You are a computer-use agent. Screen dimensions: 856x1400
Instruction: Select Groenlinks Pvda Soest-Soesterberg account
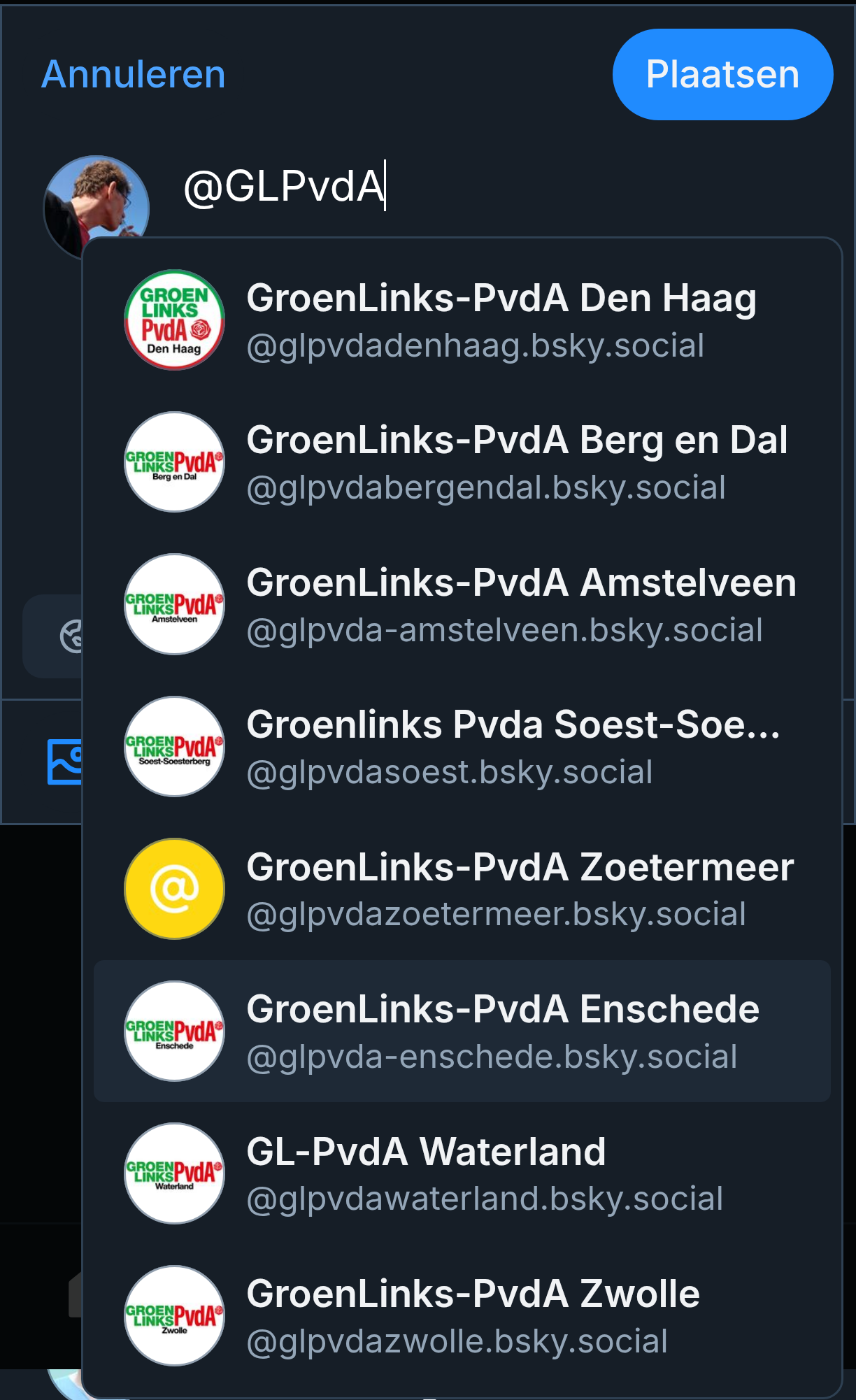coord(462,747)
